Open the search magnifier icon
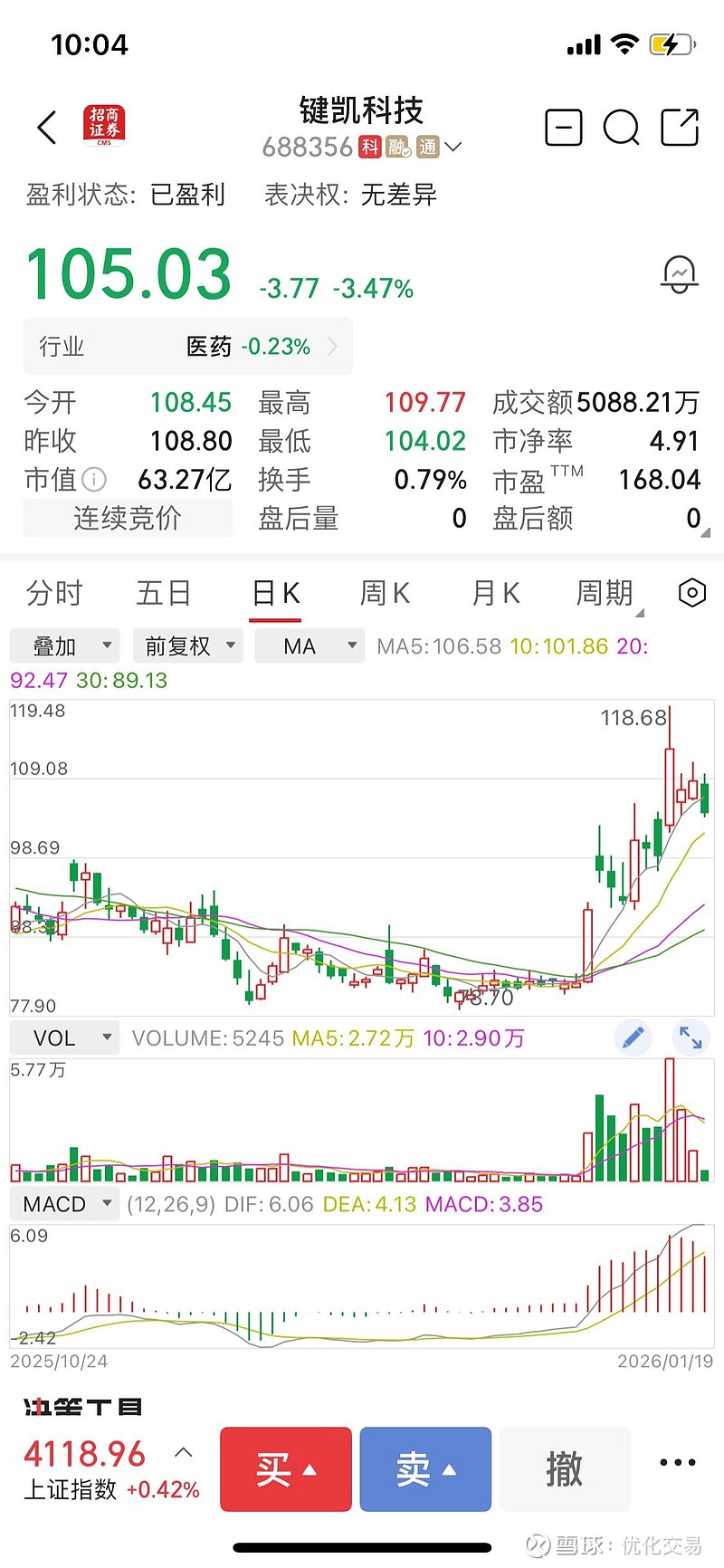Image resolution: width=724 pixels, height=1568 pixels. click(621, 128)
